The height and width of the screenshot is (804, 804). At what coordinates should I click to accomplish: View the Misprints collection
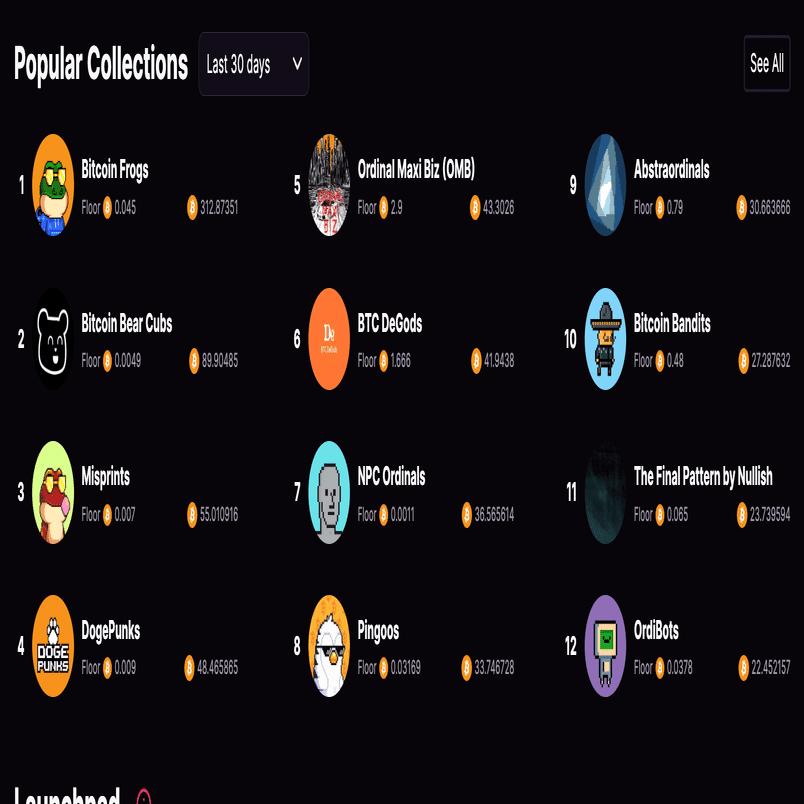[x=105, y=477]
